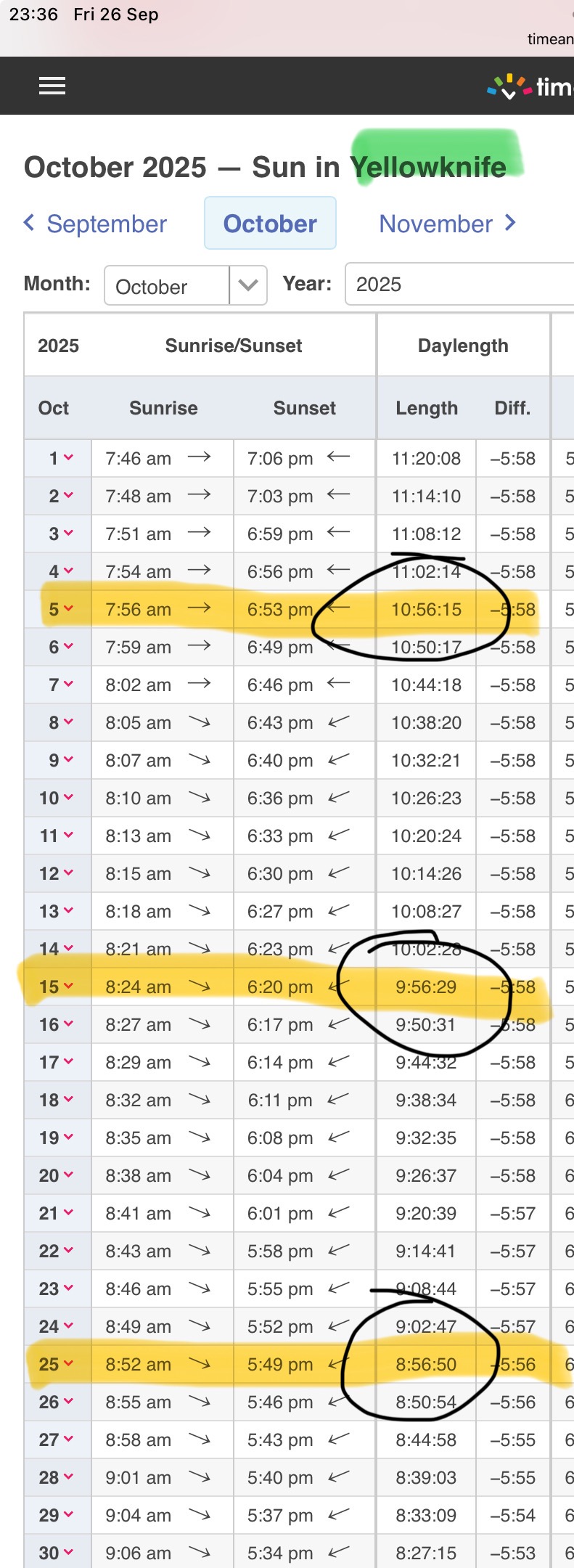Expand details for October 1
Screen dimensions: 574x1568
tap(61, 458)
